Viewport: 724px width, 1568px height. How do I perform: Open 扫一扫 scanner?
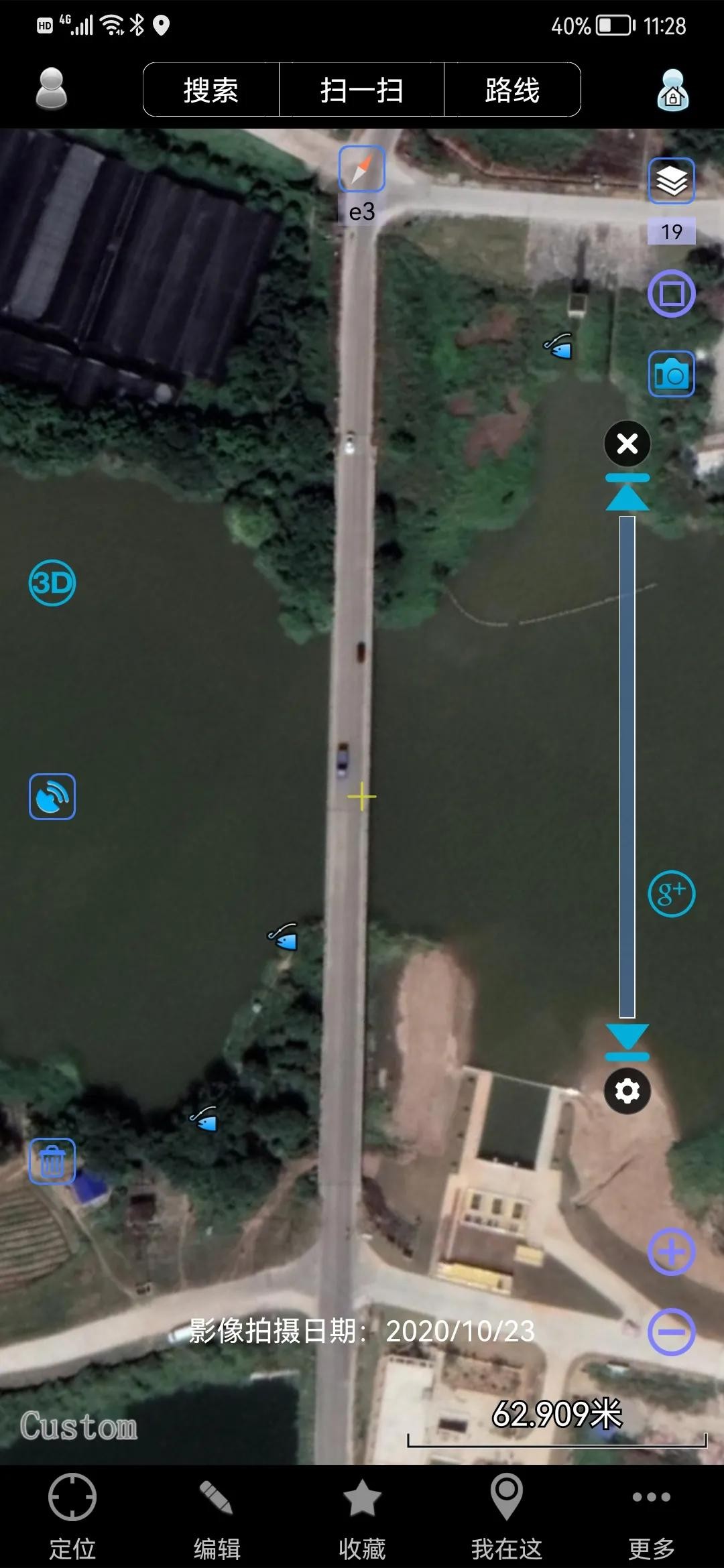click(x=361, y=90)
